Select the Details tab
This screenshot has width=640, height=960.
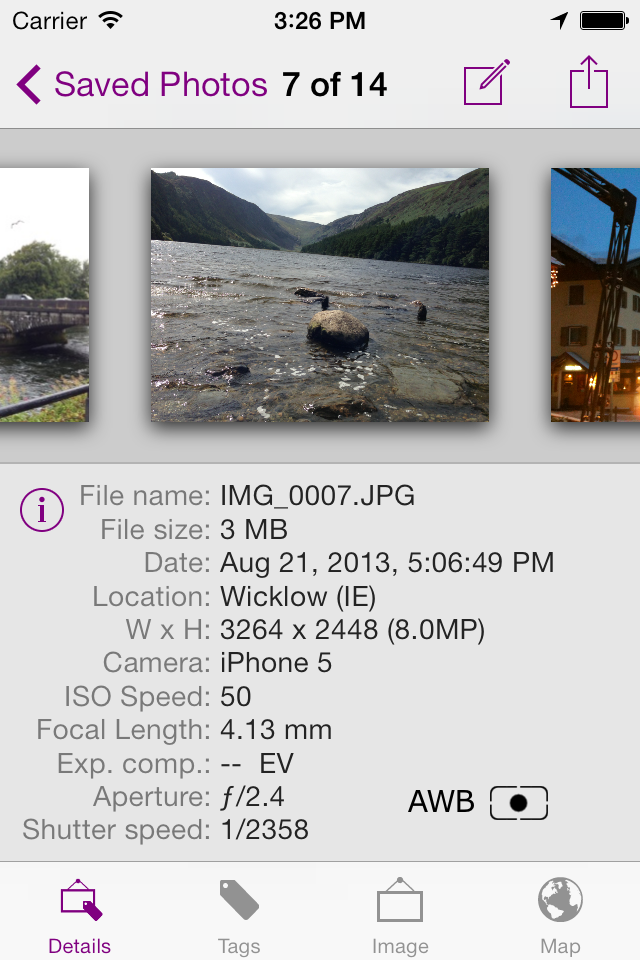click(80, 915)
